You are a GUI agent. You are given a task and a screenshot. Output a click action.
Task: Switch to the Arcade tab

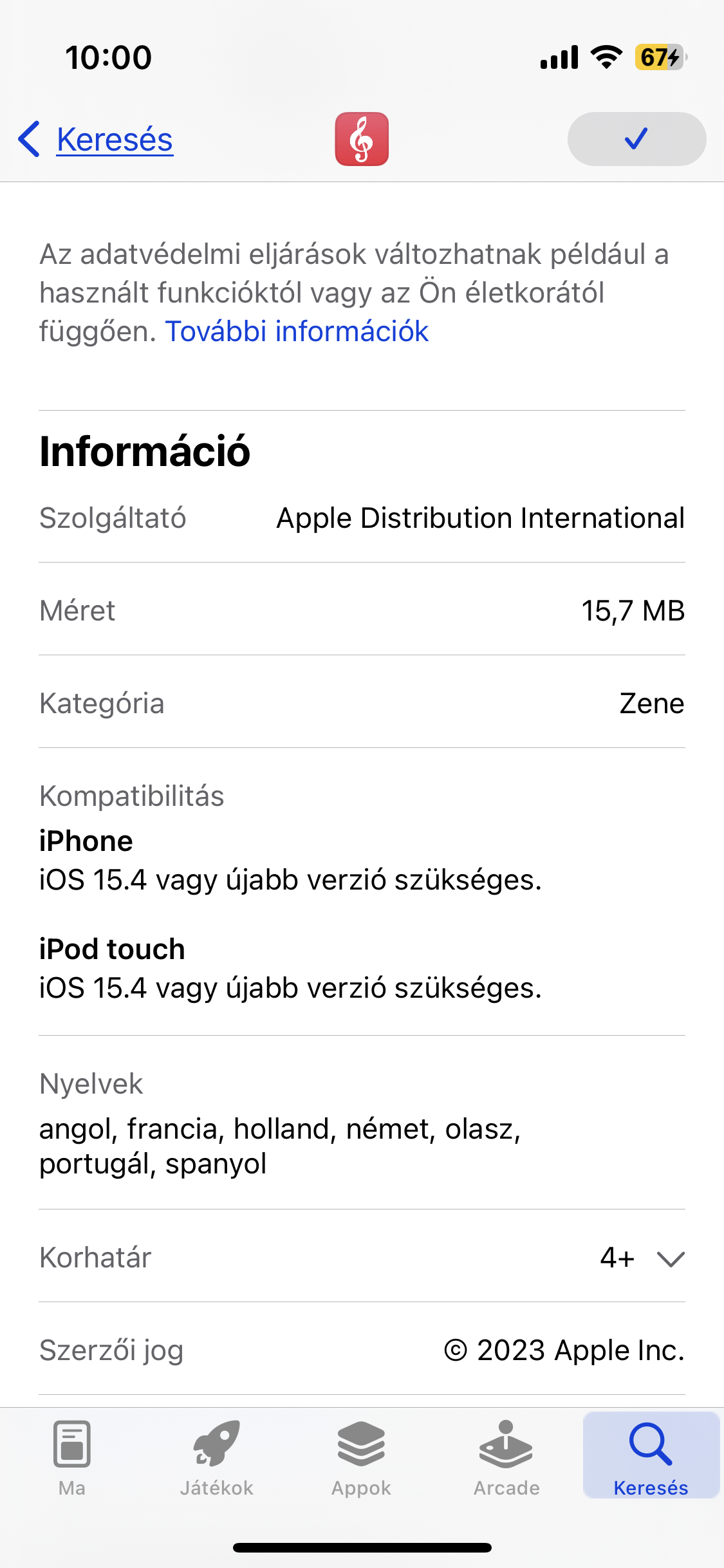point(506,1458)
